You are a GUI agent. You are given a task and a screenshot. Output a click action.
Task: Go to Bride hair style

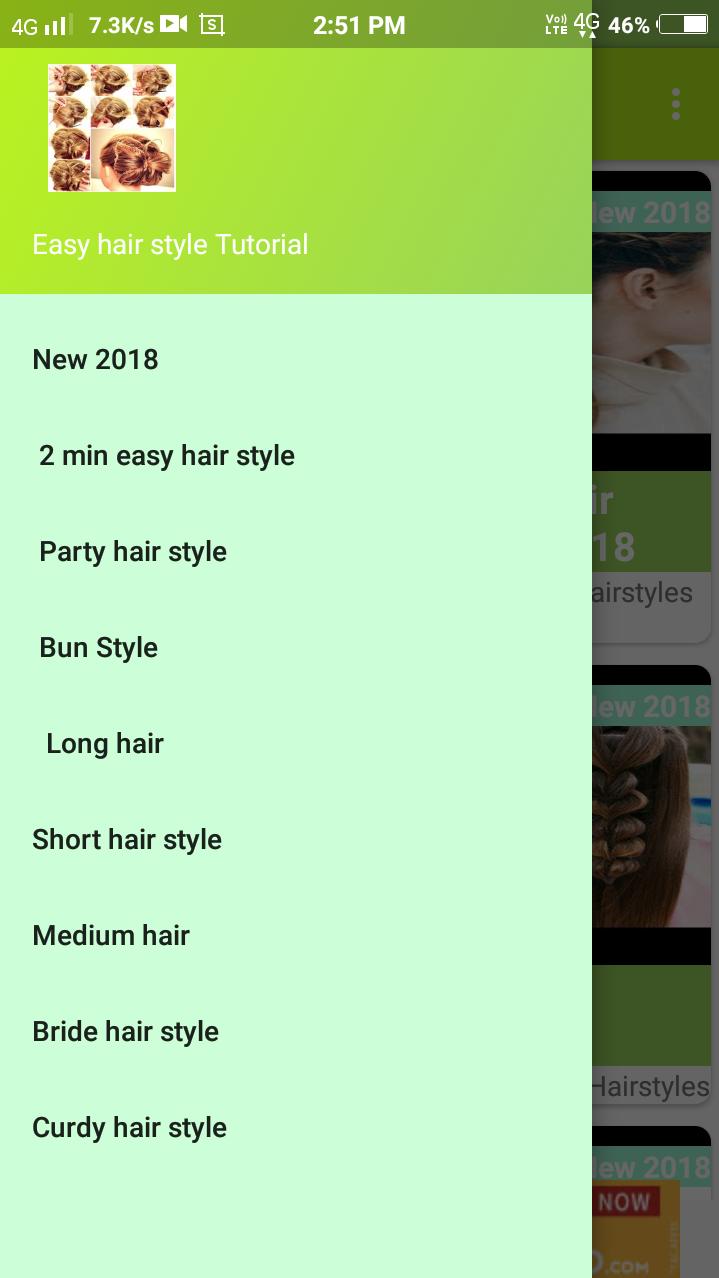126,1032
